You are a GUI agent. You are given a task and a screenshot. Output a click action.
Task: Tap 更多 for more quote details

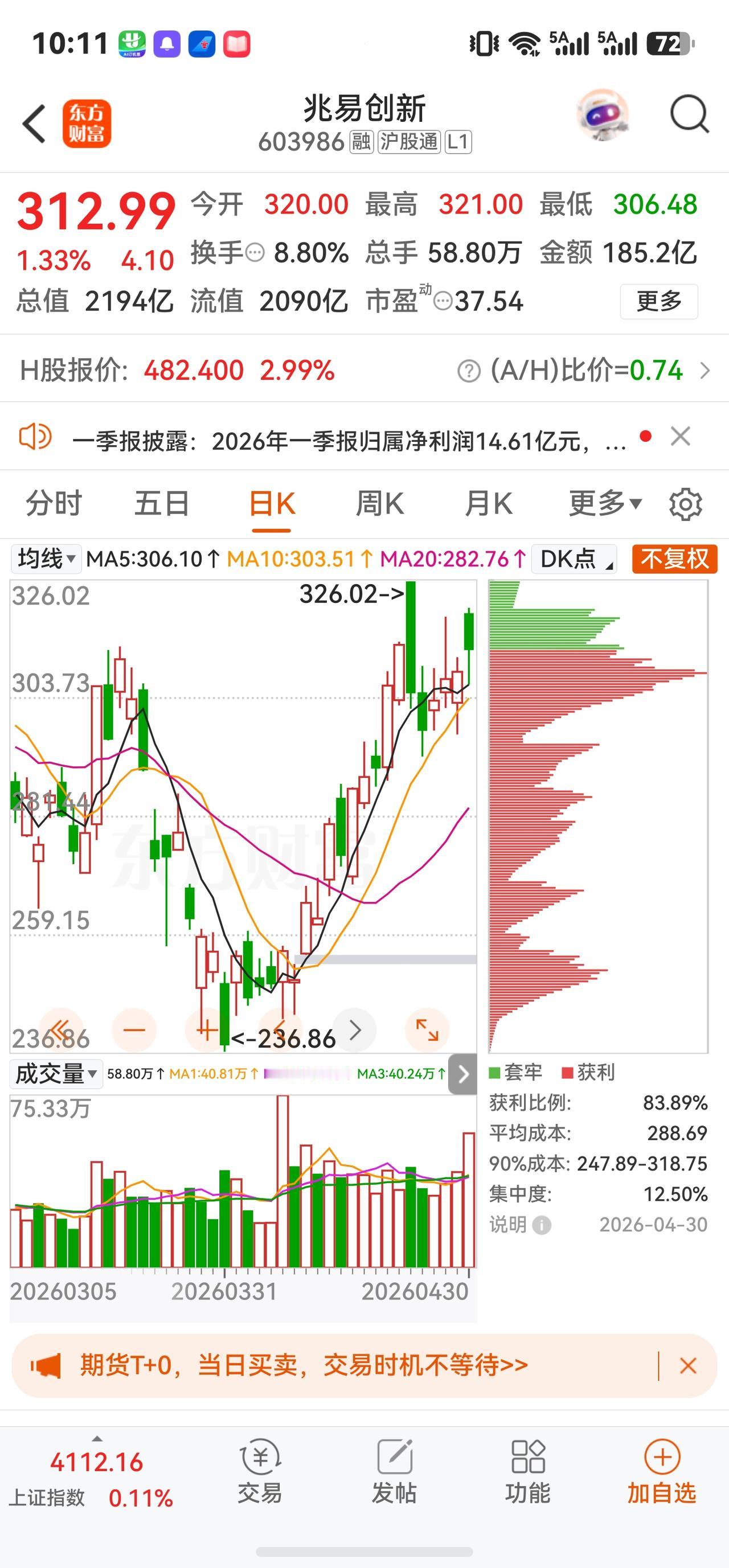pyautogui.click(x=658, y=301)
